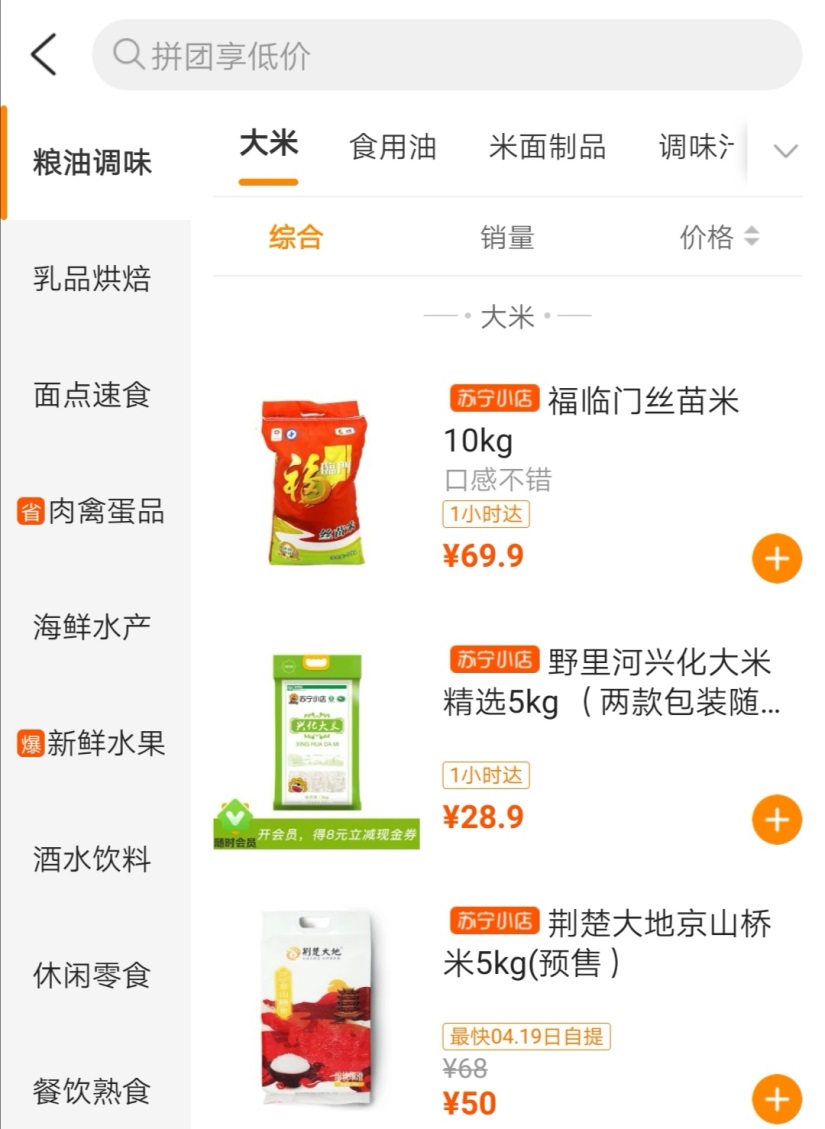Open the 拼团享低价 search box

(446, 54)
